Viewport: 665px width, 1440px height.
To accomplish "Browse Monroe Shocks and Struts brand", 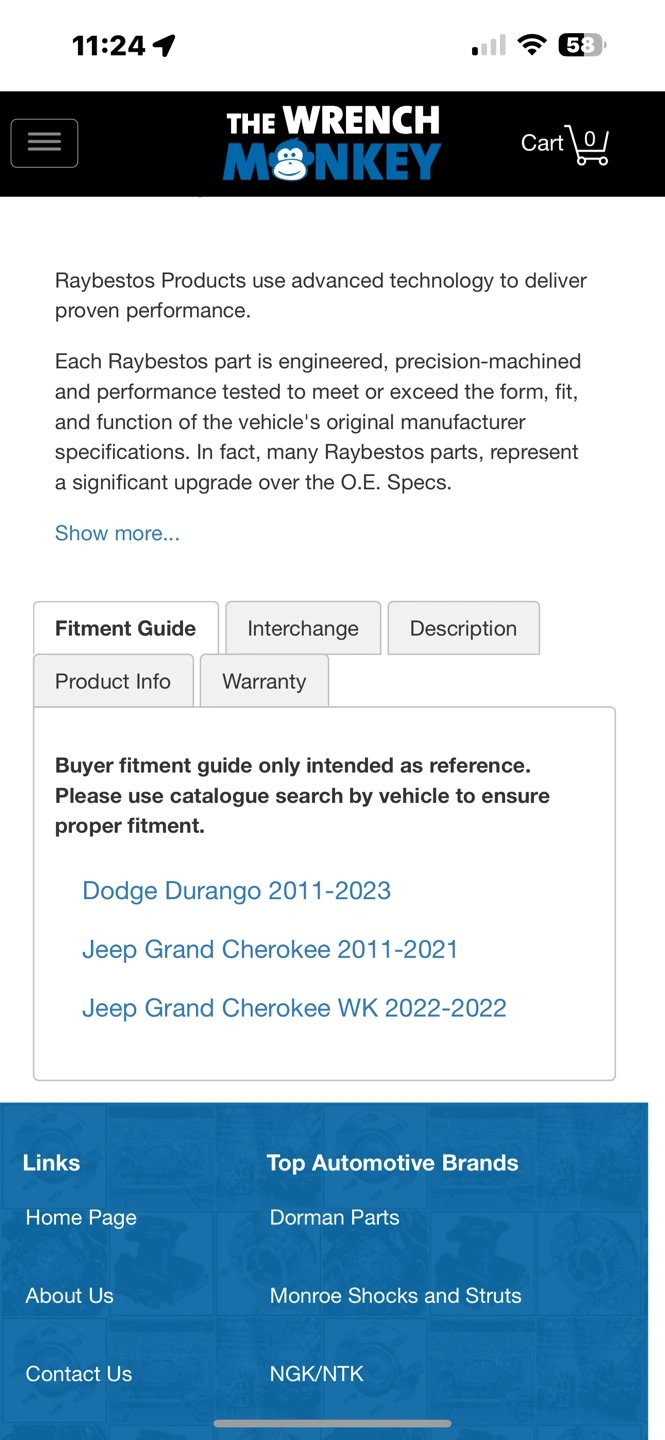I will [x=395, y=1295].
